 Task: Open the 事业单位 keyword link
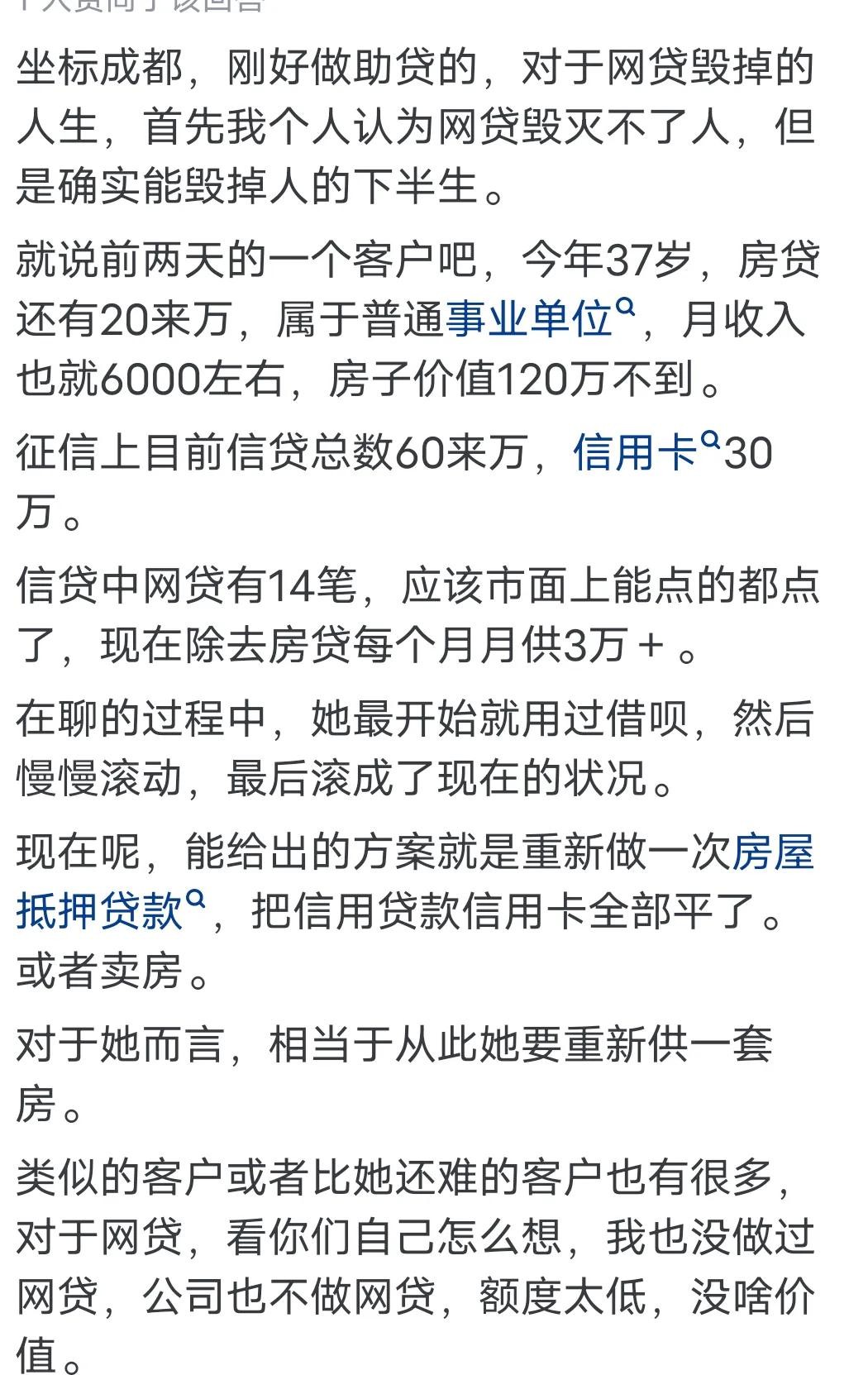point(529,320)
